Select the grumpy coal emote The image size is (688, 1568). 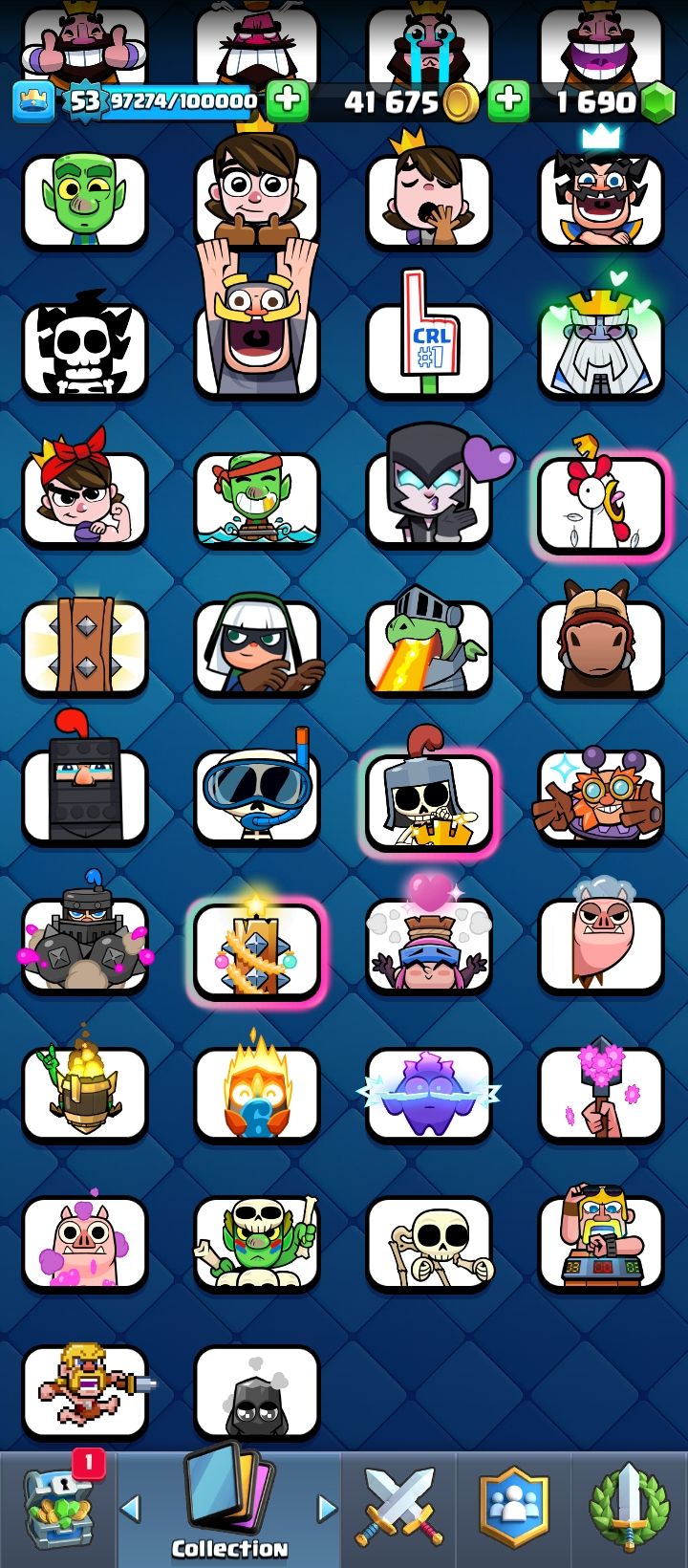256,1391
